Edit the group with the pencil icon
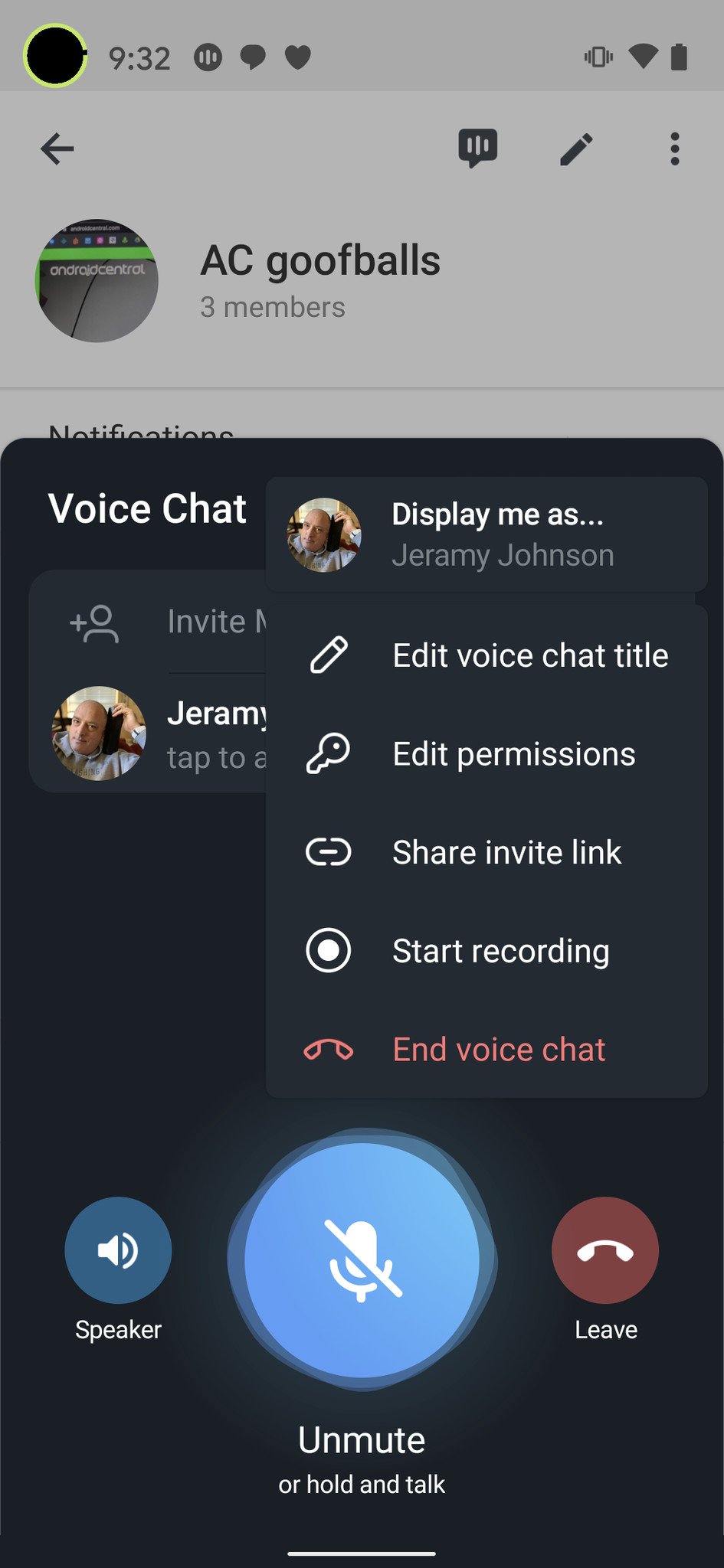The height and width of the screenshot is (1568, 724). (576, 149)
